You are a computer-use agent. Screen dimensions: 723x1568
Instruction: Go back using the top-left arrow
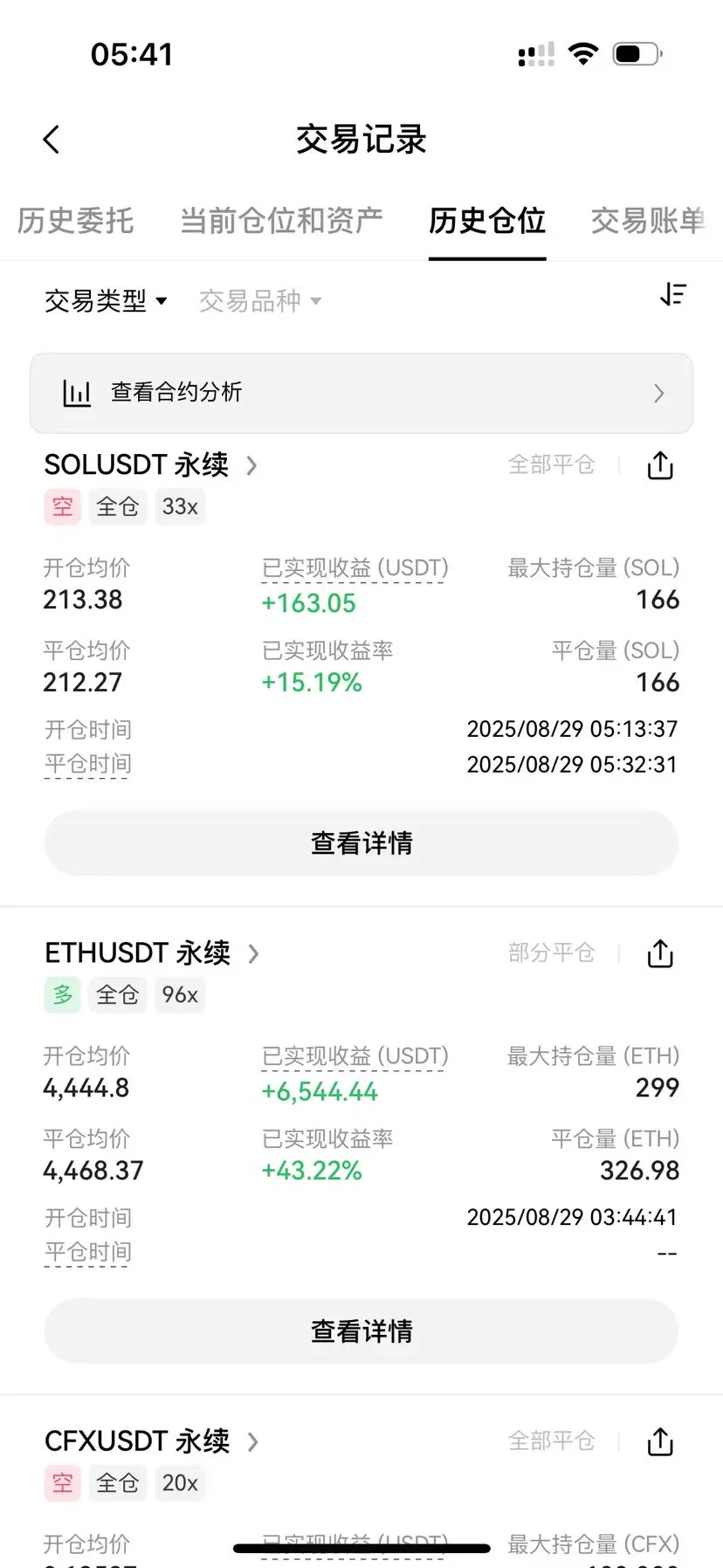(52, 139)
